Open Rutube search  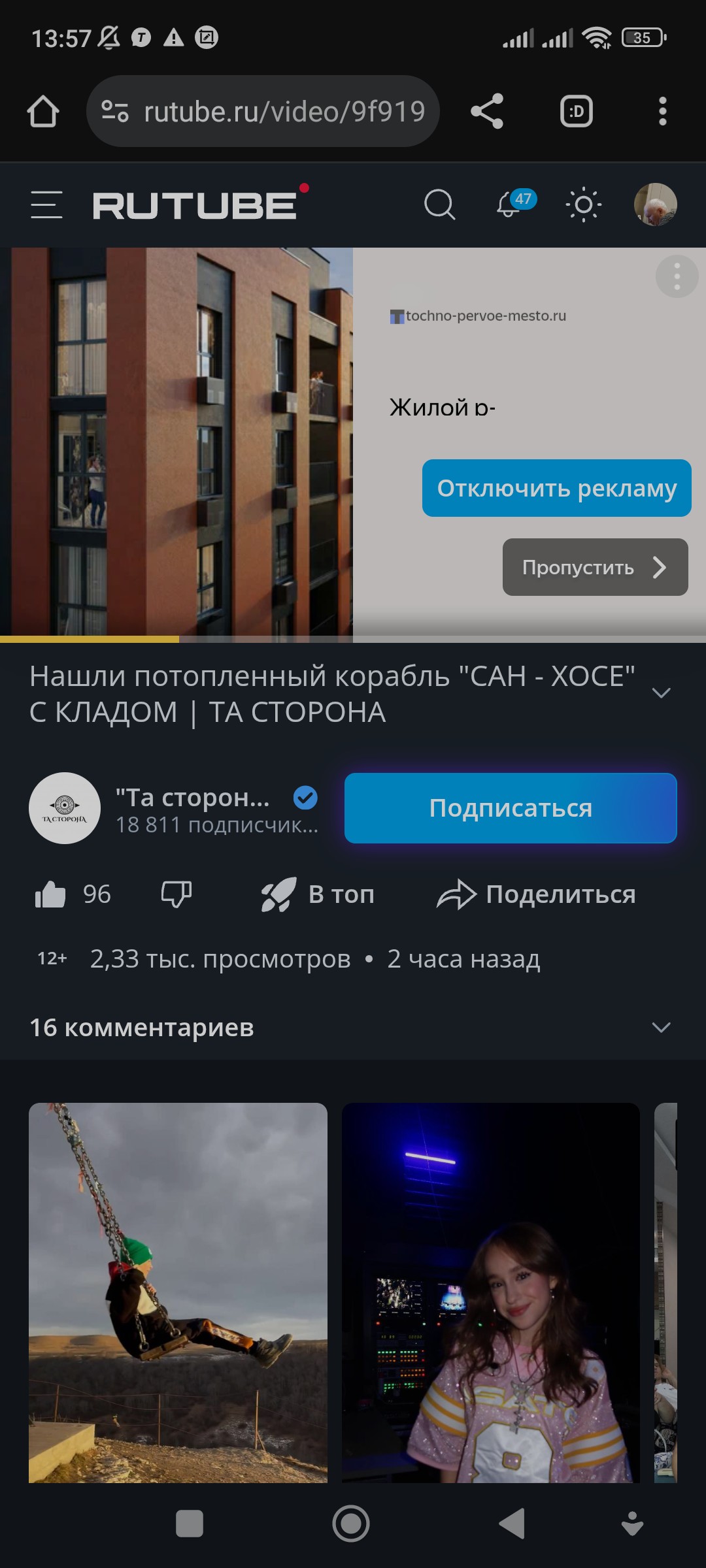[439, 204]
